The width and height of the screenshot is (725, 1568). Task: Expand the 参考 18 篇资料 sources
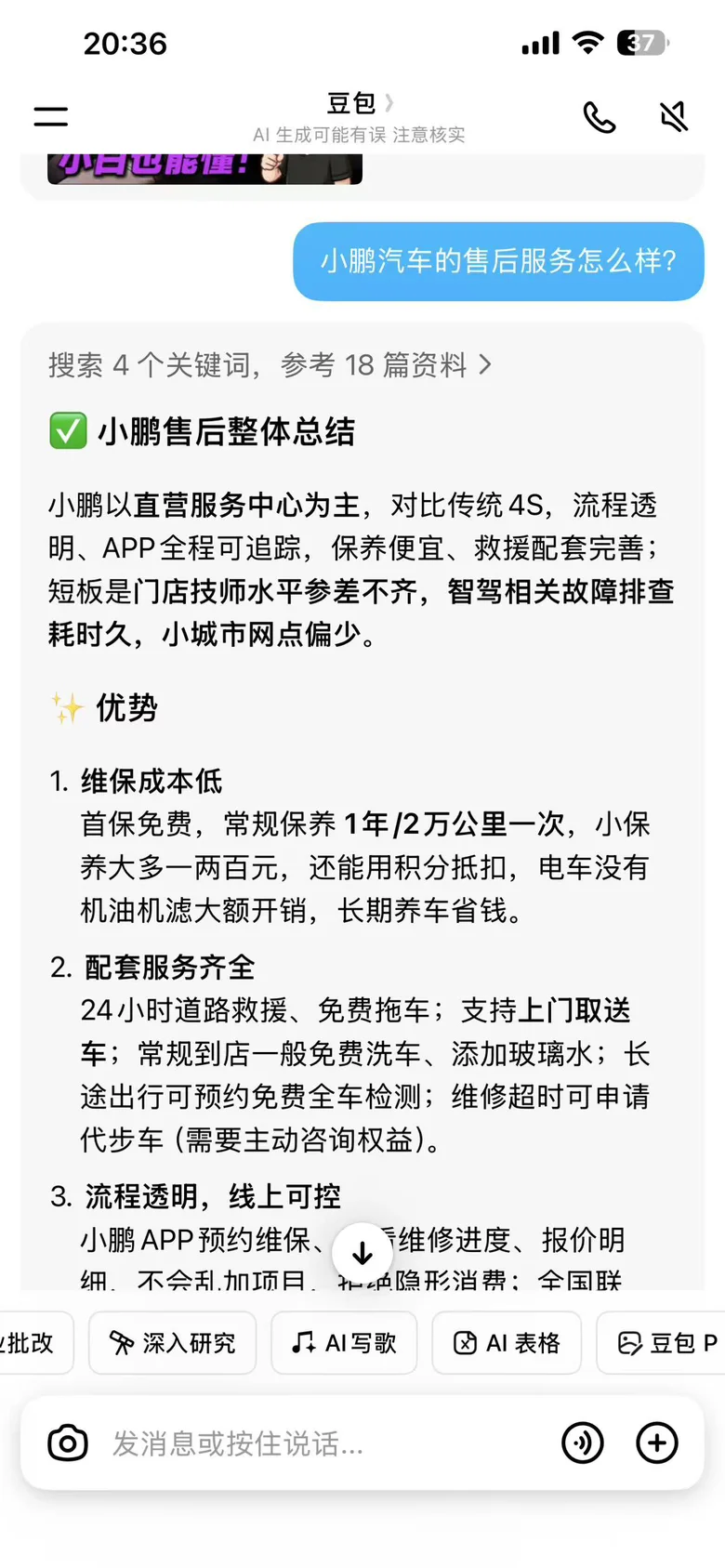(x=270, y=365)
